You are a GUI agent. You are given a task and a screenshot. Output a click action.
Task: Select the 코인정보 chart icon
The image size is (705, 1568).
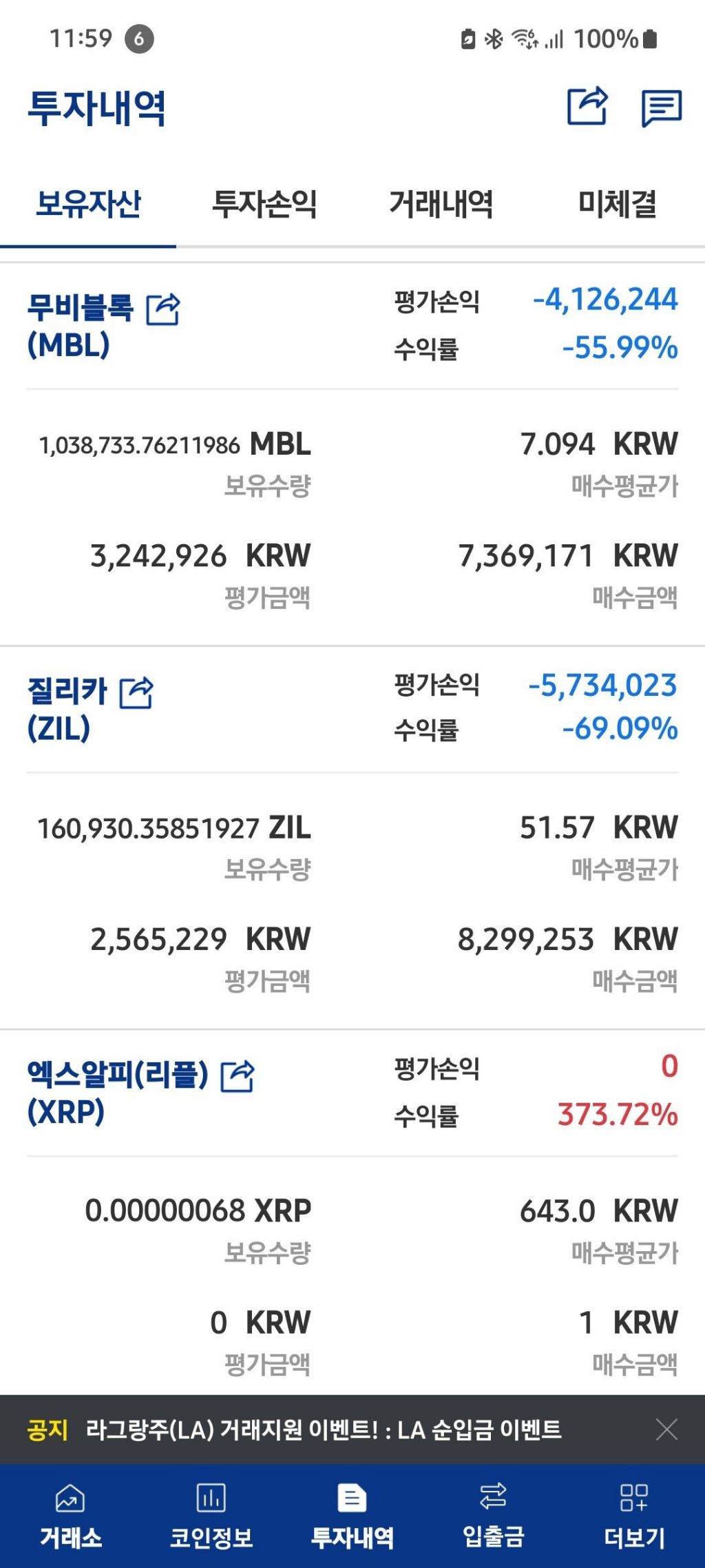tap(210, 1495)
